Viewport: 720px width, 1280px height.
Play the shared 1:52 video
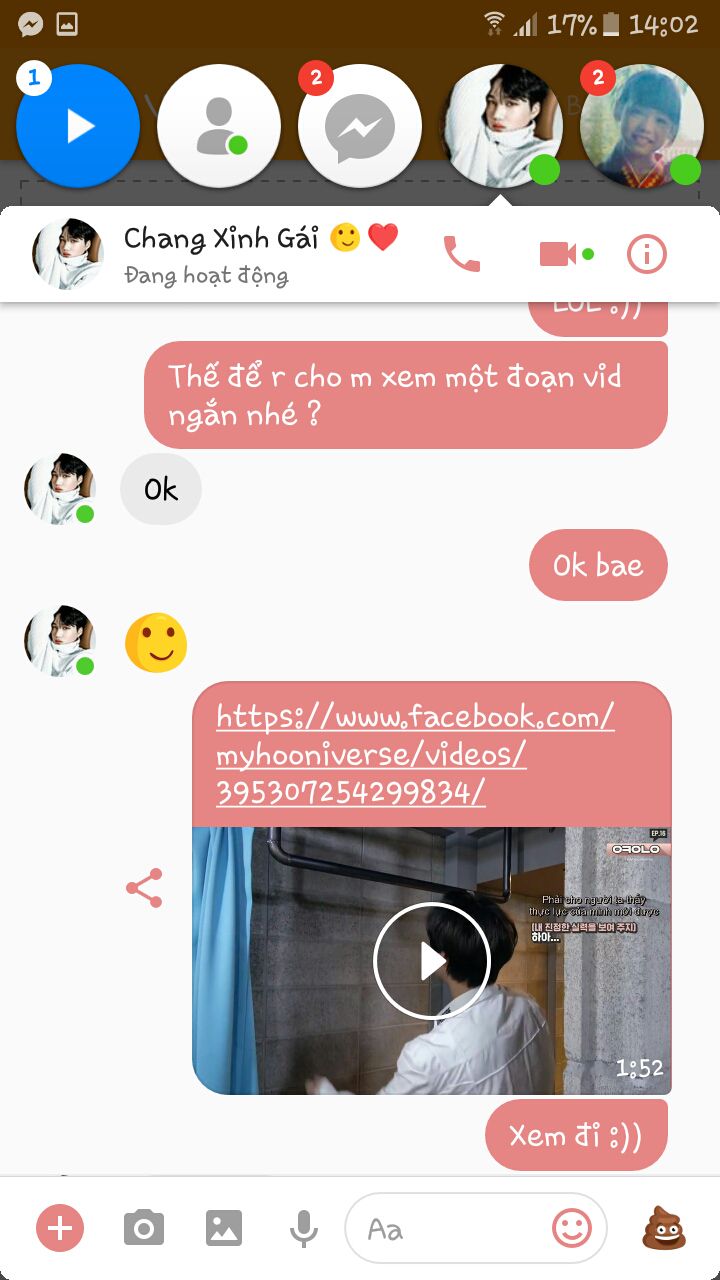click(x=431, y=960)
